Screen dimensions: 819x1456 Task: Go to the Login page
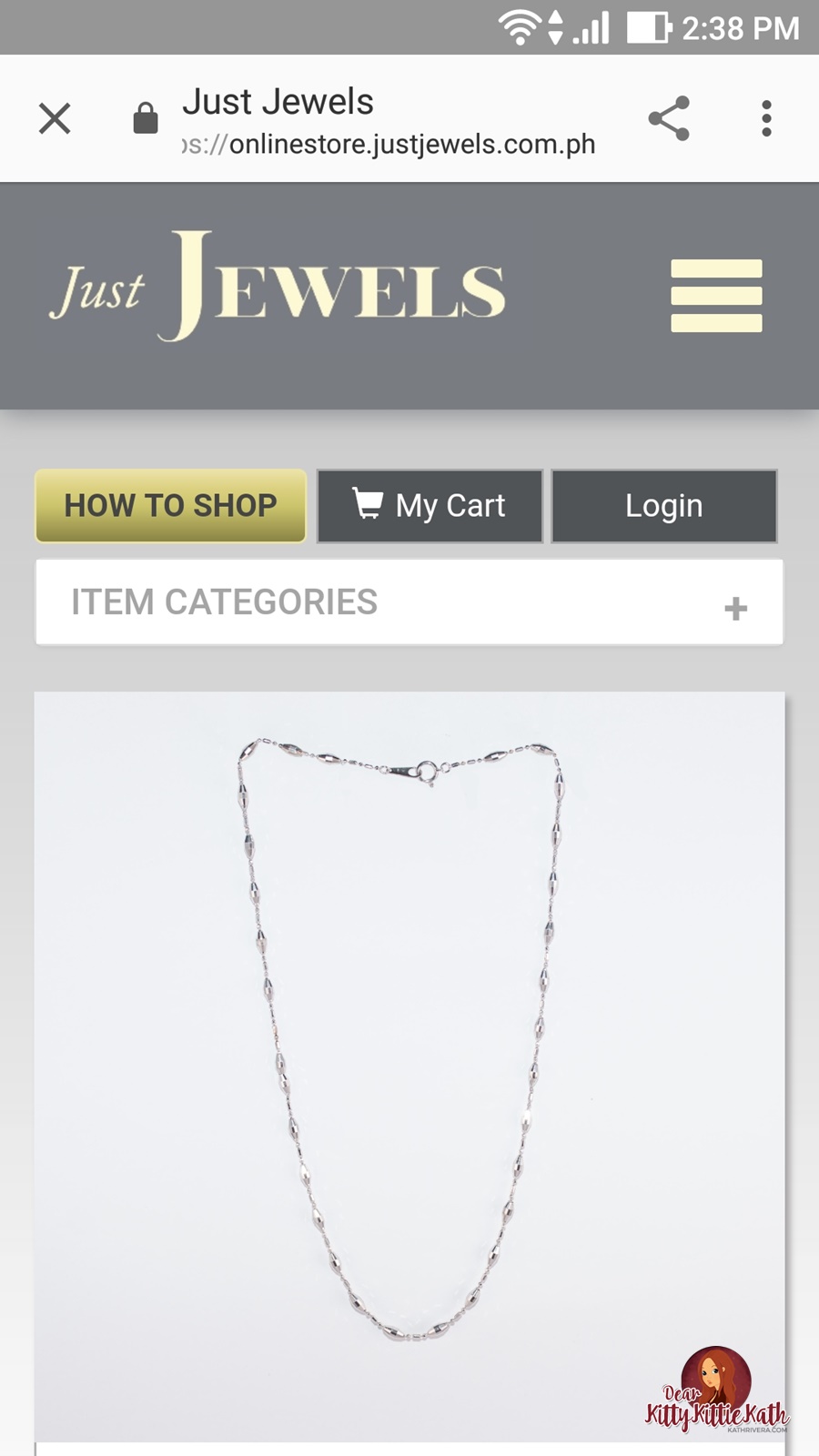pos(664,506)
